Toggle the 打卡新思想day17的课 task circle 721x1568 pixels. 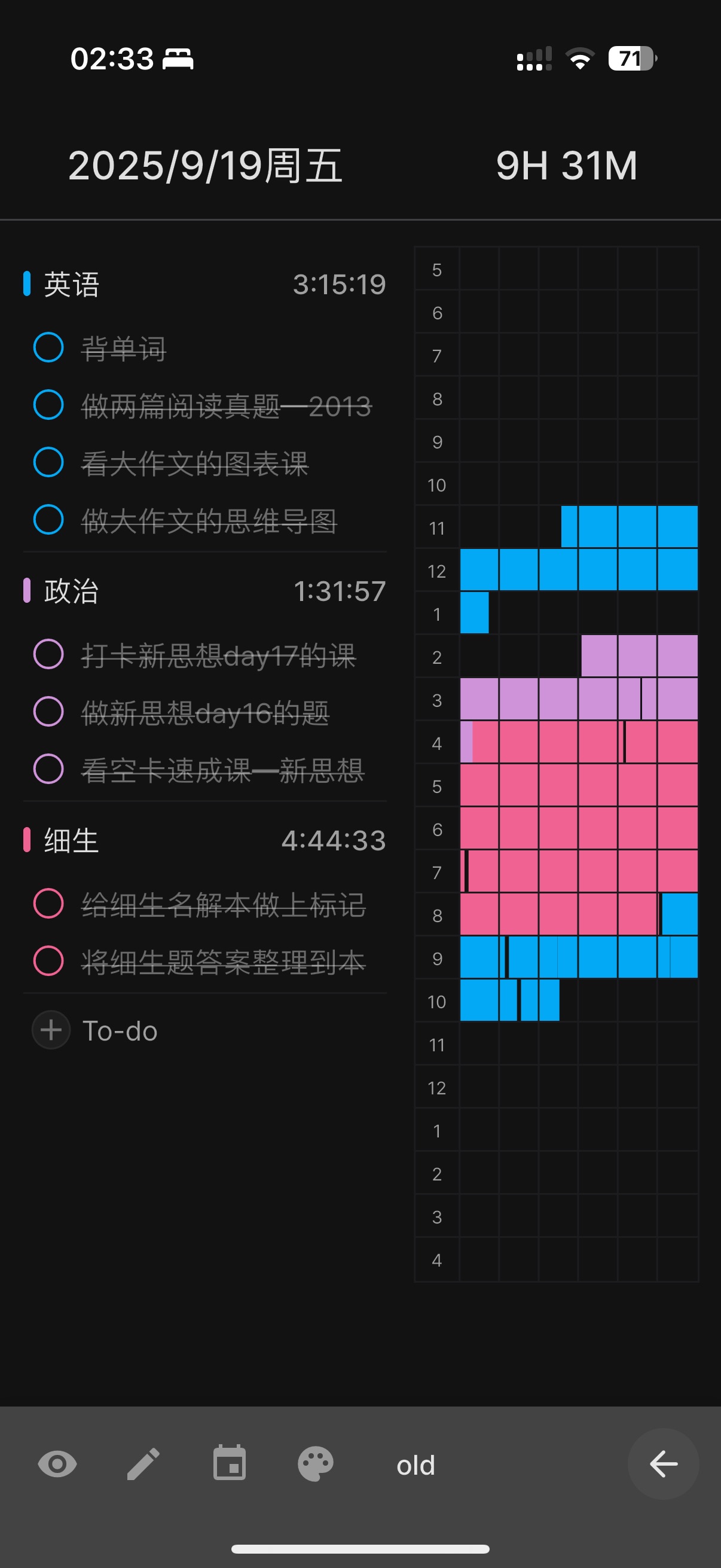tap(48, 654)
